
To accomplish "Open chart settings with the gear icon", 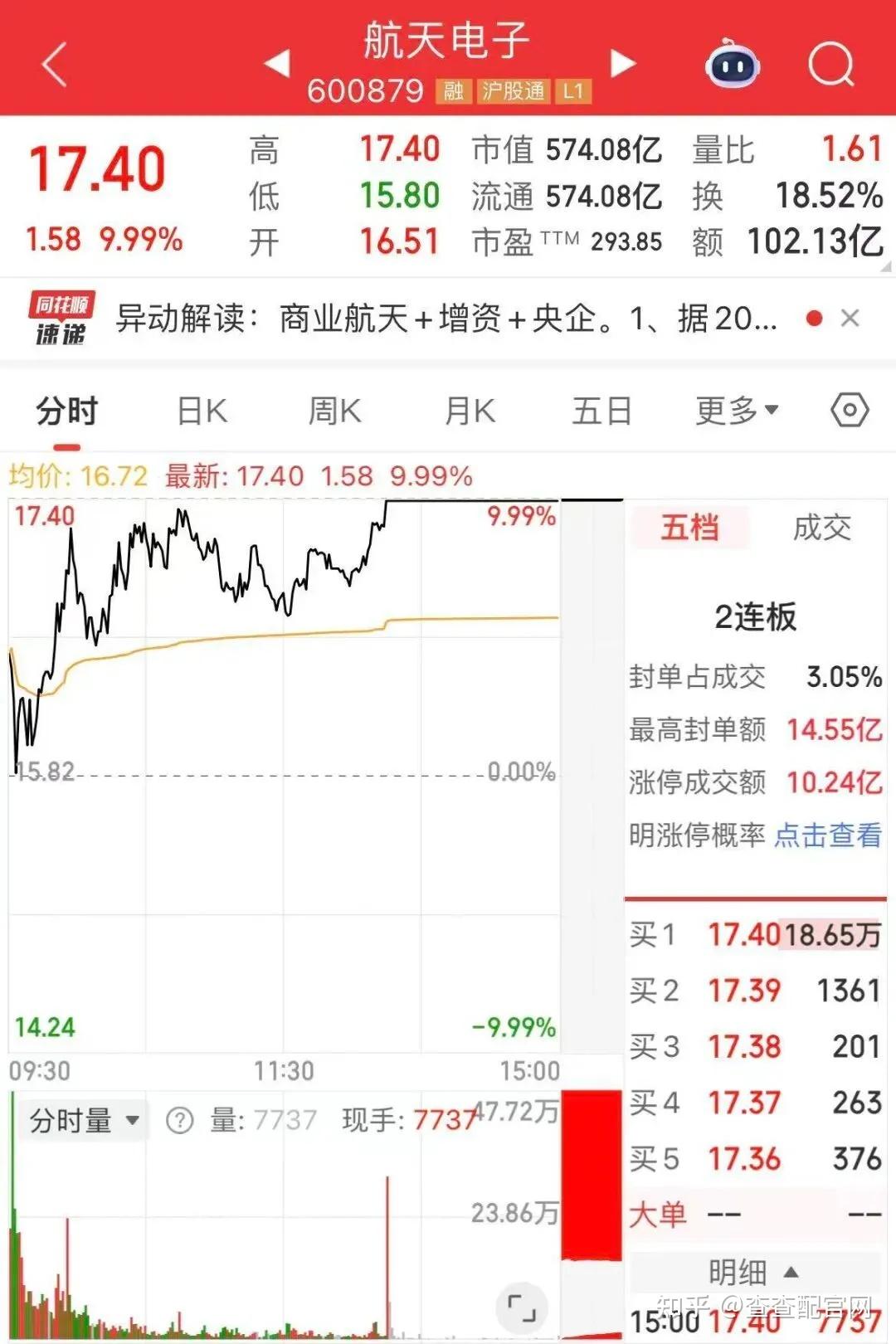I will click(847, 410).
